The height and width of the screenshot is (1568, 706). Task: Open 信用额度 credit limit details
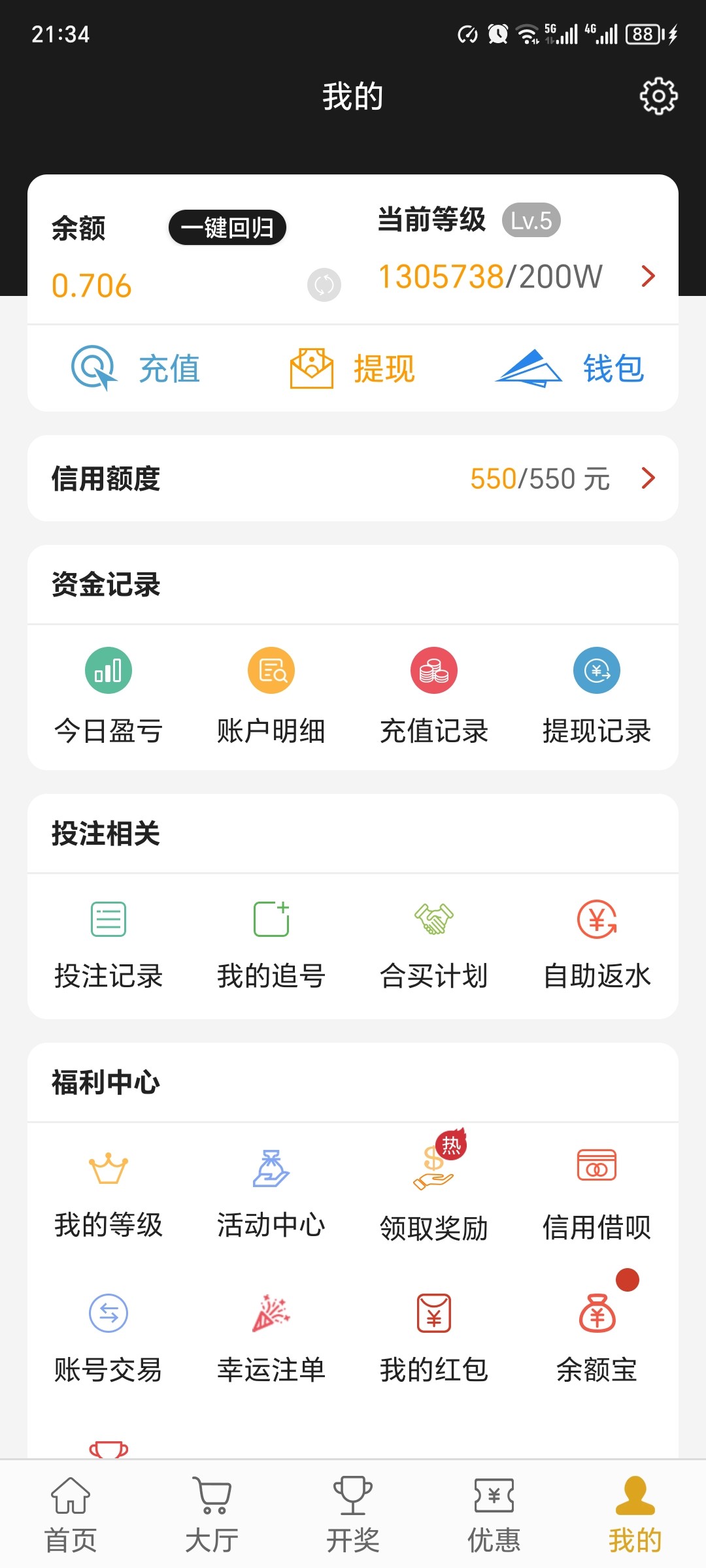[353, 478]
